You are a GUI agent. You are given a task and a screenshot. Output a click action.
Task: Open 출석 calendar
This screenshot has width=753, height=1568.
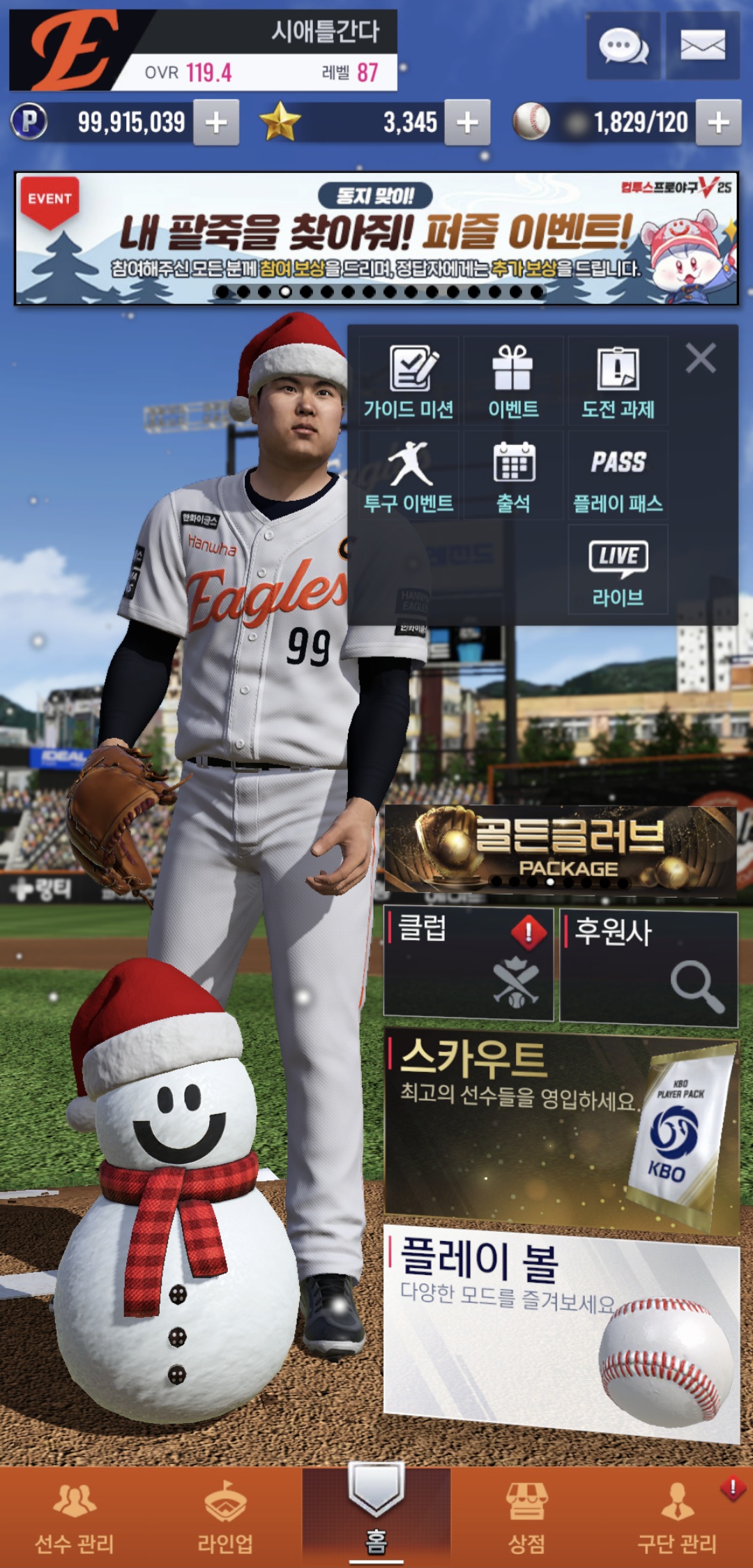(513, 476)
